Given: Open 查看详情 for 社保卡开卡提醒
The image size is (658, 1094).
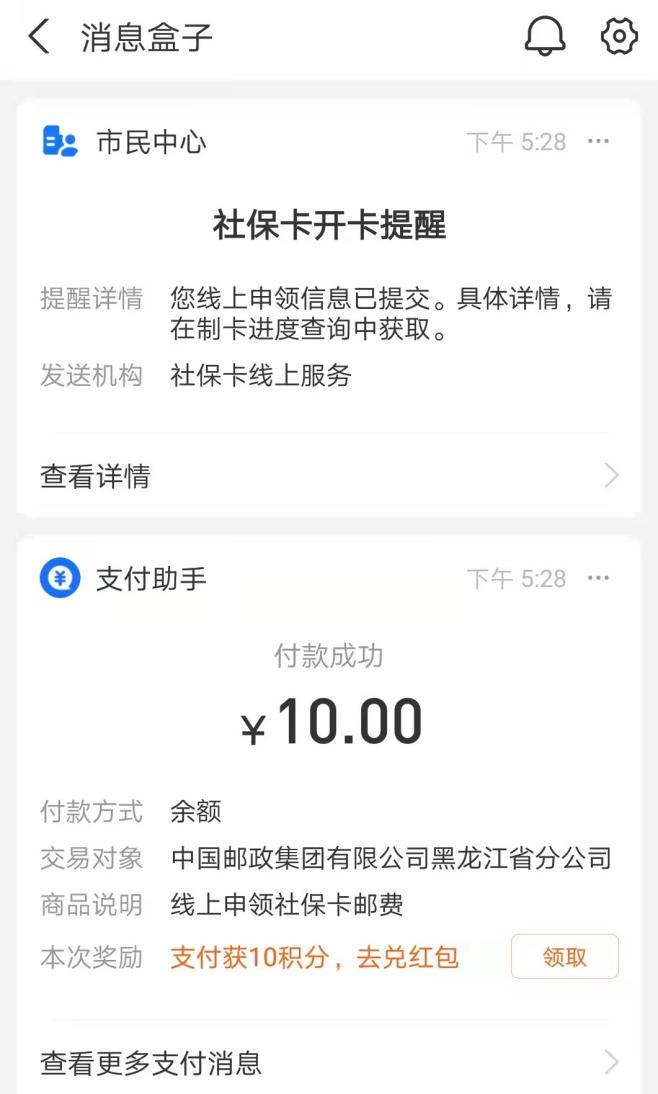Looking at the screenshot, I should click(x=329, y=476).
